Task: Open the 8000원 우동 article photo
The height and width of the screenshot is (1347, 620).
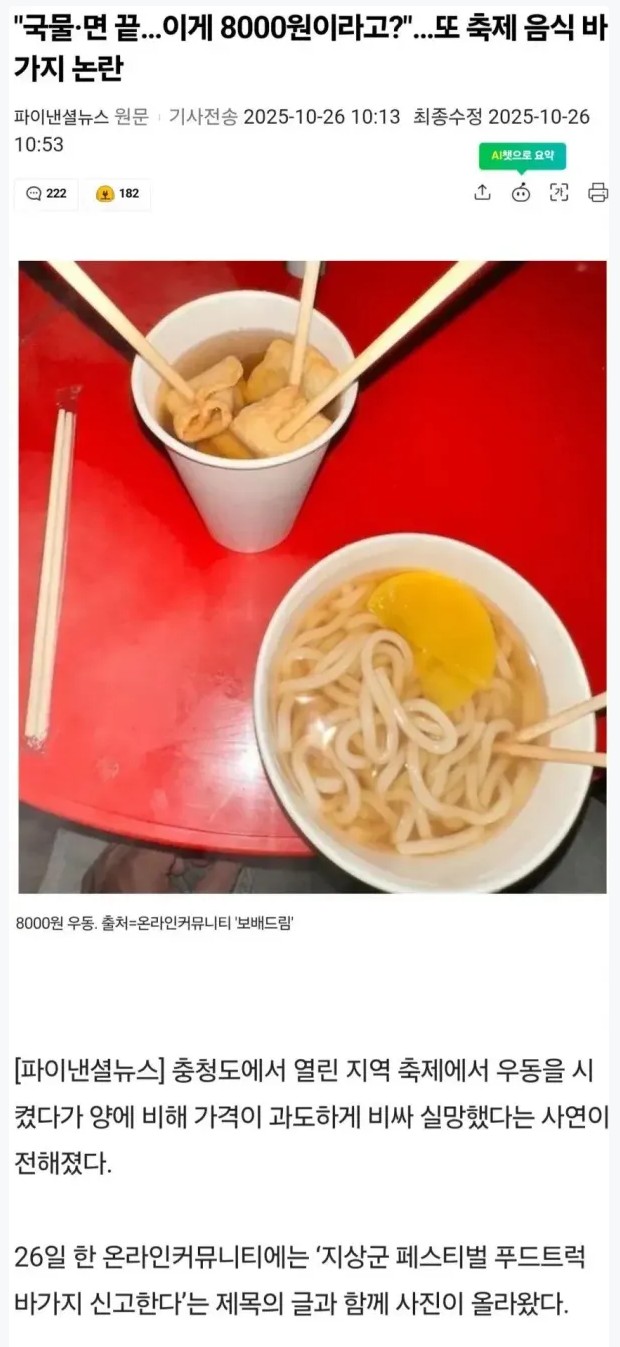Action: click(x=312, y=576)
